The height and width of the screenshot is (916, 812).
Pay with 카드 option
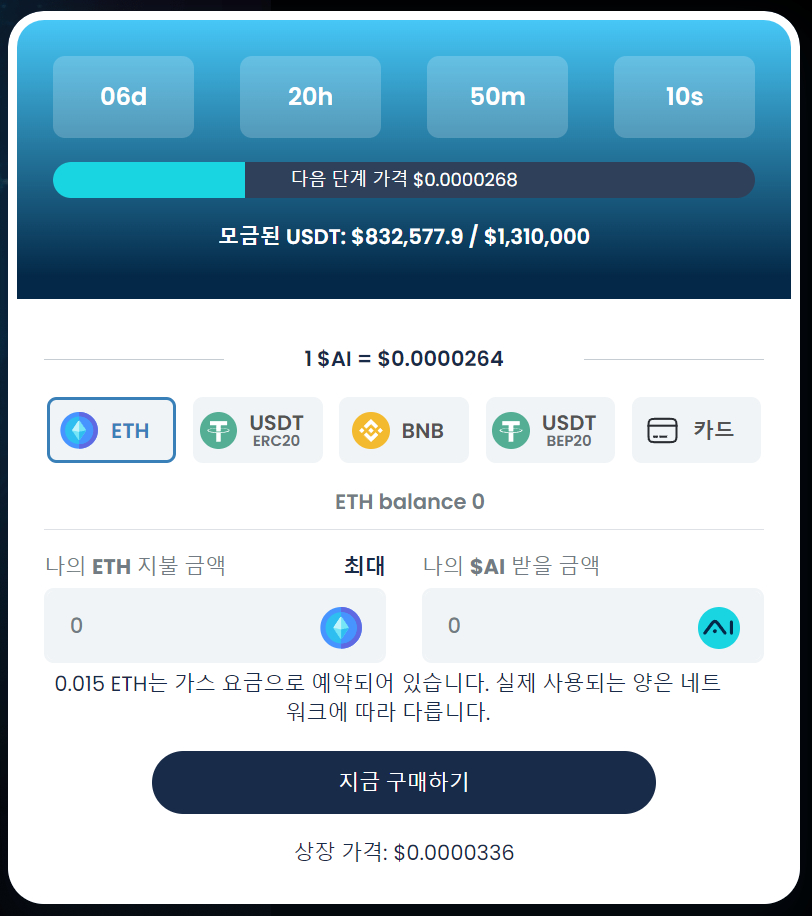click(x=696, y=430)
